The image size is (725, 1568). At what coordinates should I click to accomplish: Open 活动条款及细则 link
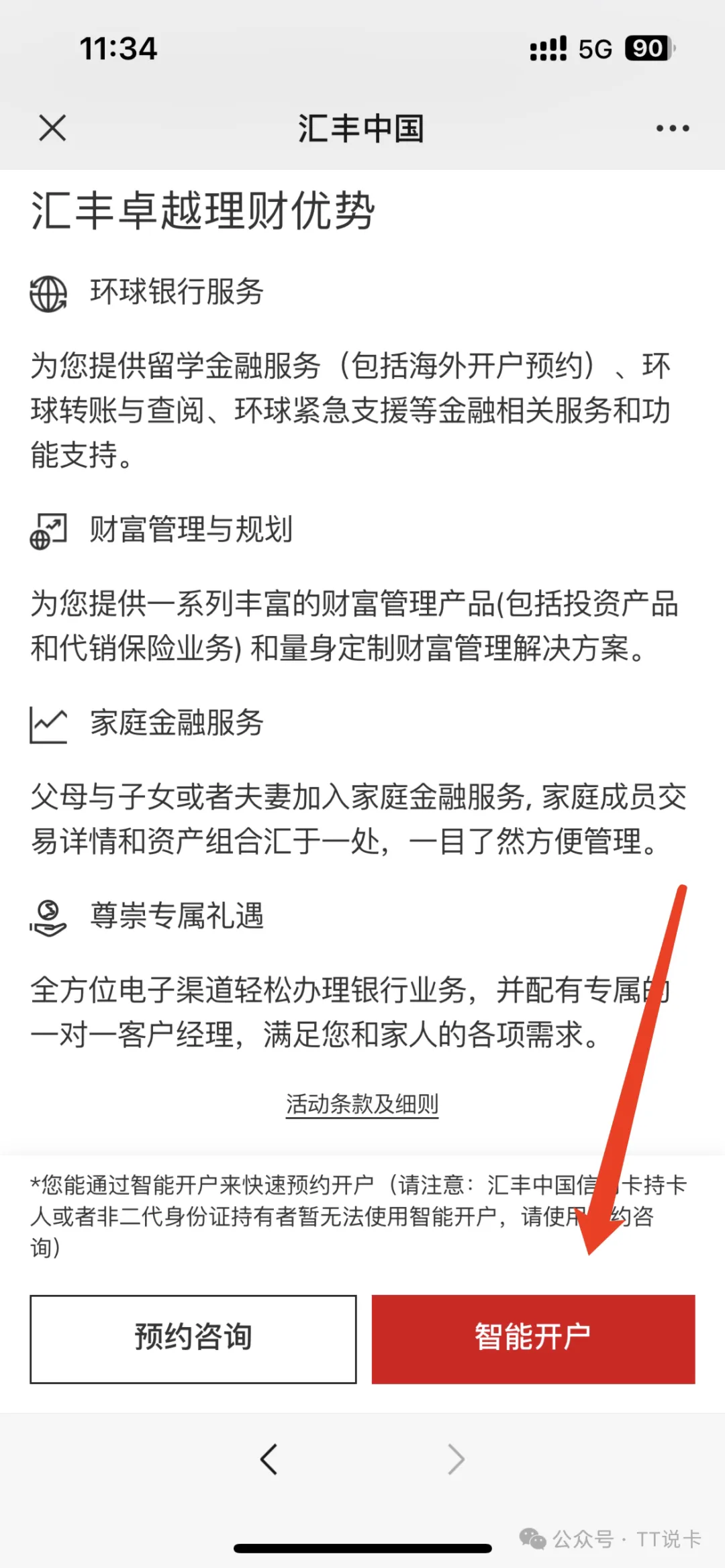coord(362,1104)
